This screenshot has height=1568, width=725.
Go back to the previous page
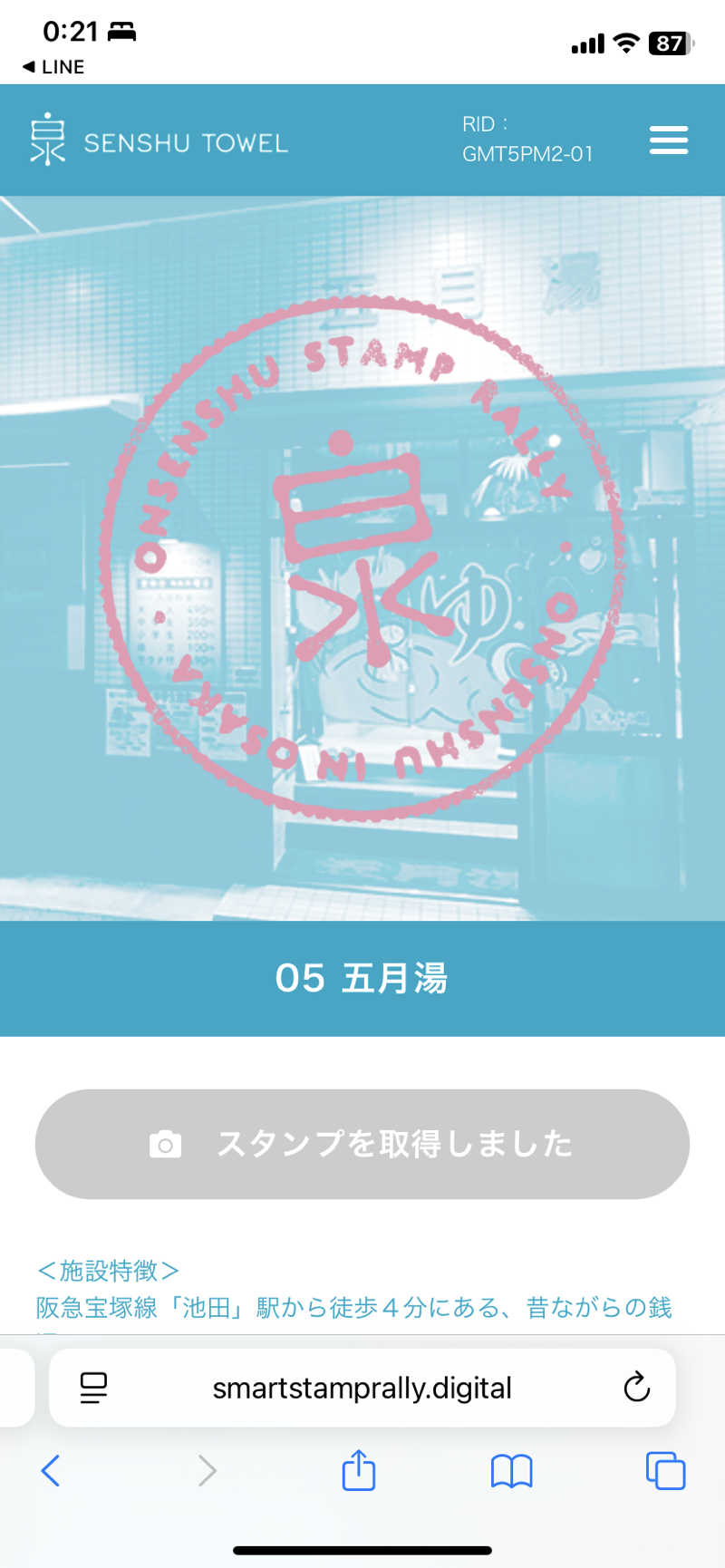point(51,1470)
